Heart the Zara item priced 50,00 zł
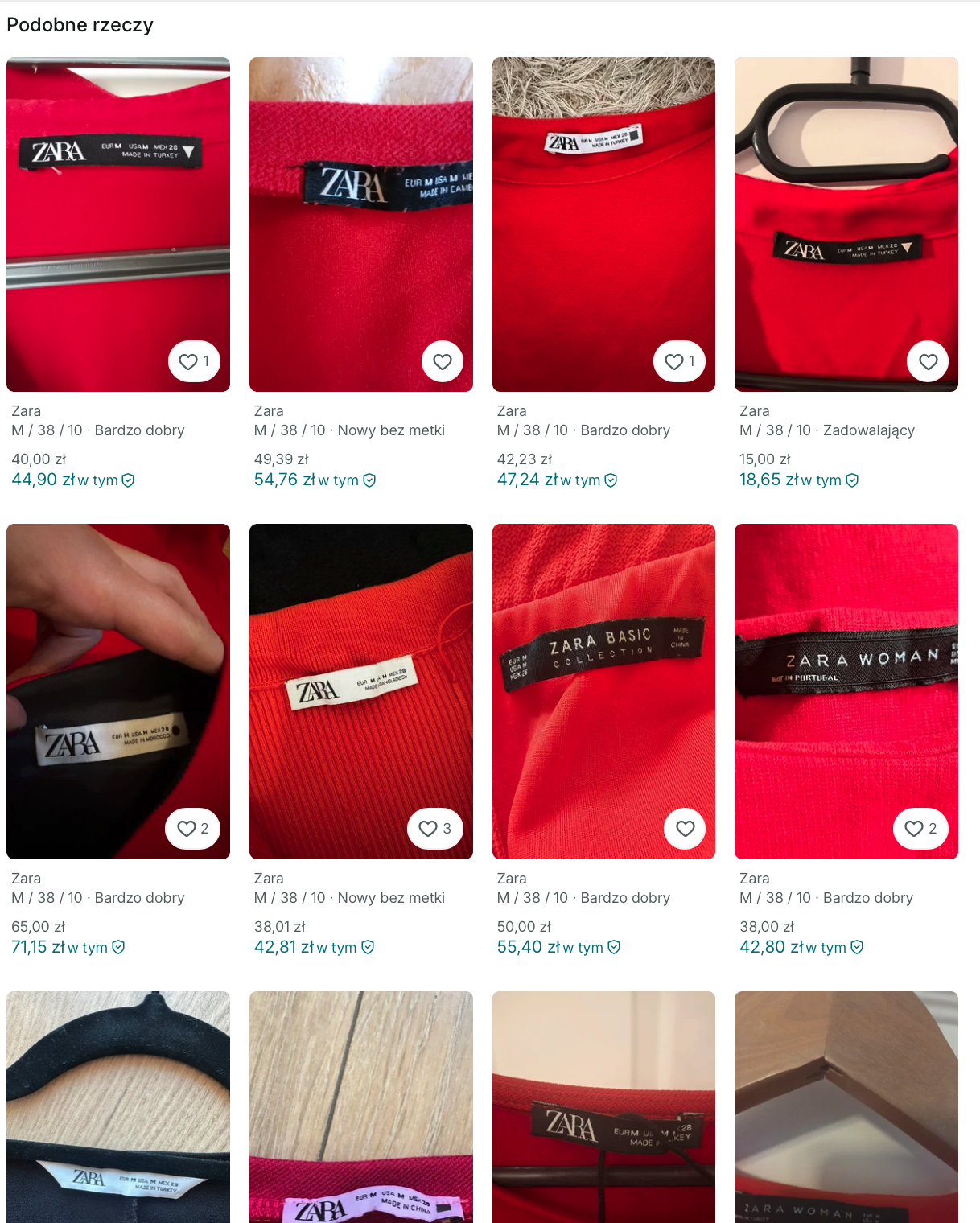The image size is (980, 1223). coord(685,829)
